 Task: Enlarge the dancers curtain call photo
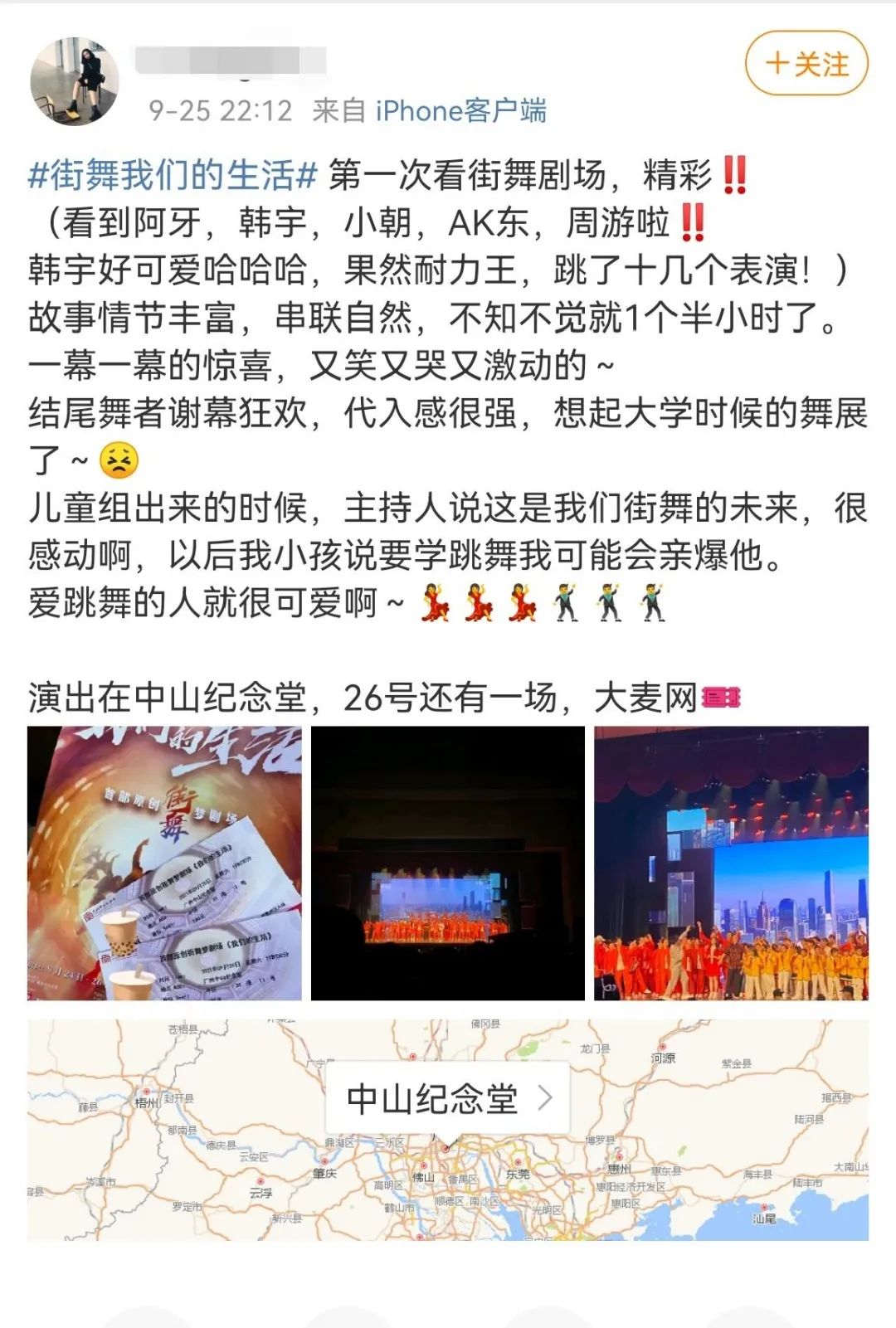pos(731,863)
